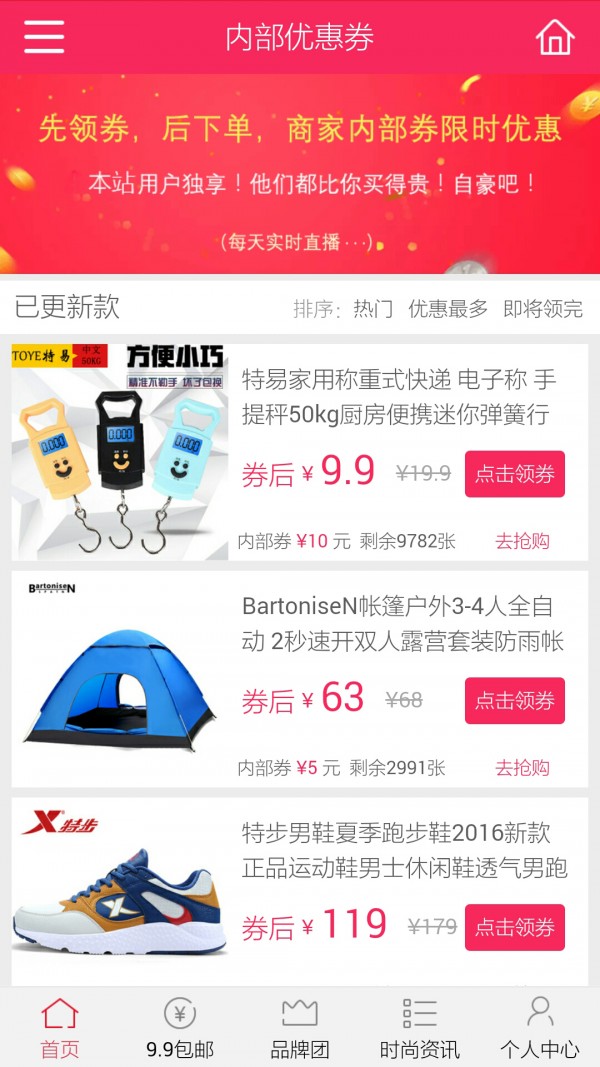600x1067 pixels.
Task: Open the 先领券后下单 promotional banner
Action: pyautogui.click(x=300, y=173)
